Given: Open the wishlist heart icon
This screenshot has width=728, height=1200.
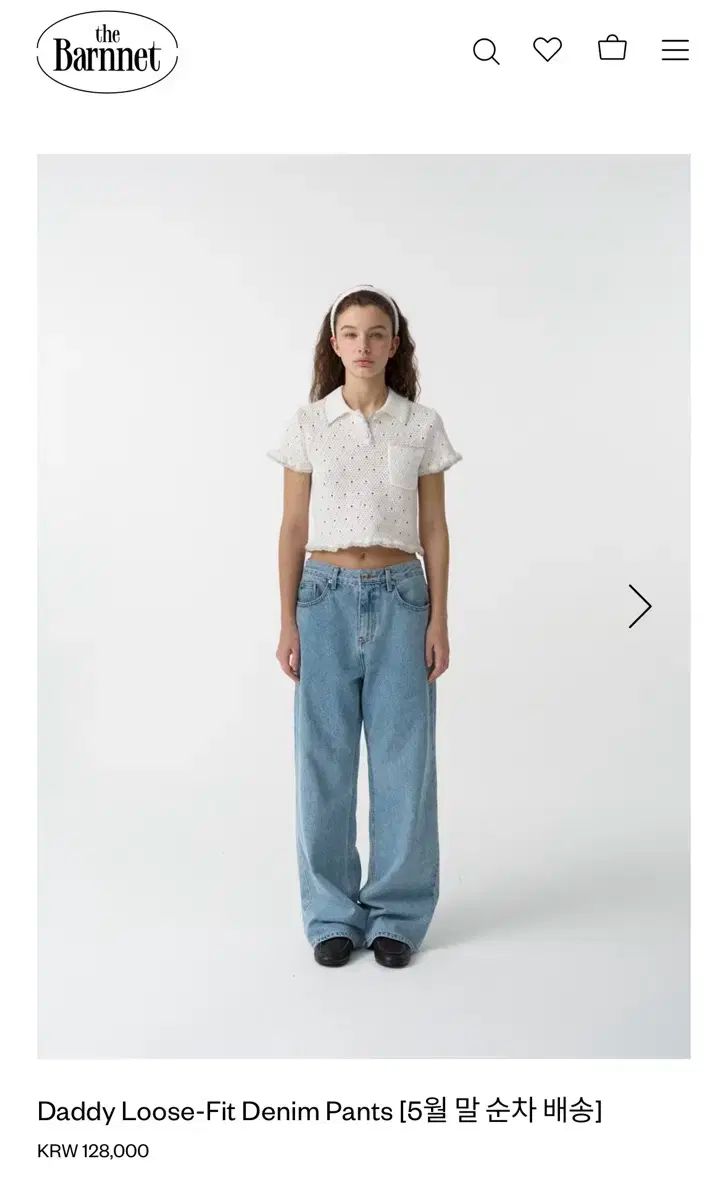Looking at the screenshot, I should click(x=548, y=49).
